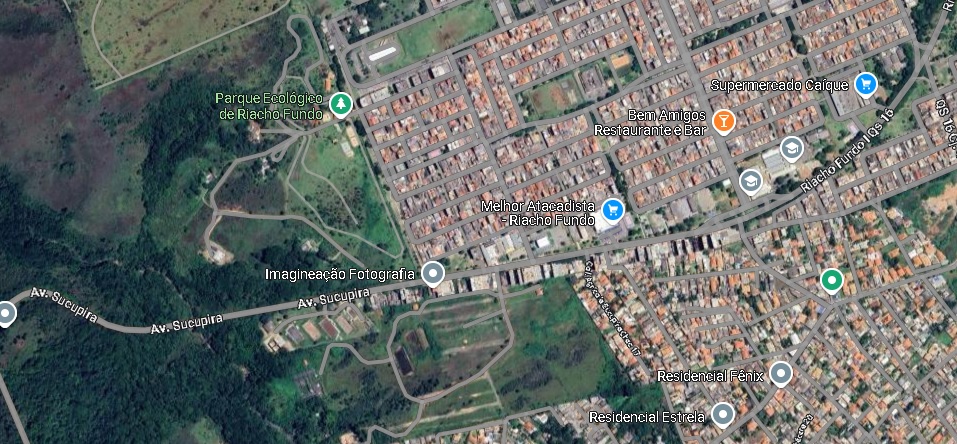The width and height of the screenshot is (957, 444).
Task: Open Parque Ecológico de Riacho Fundo pin
Action: tap(341, 104)
